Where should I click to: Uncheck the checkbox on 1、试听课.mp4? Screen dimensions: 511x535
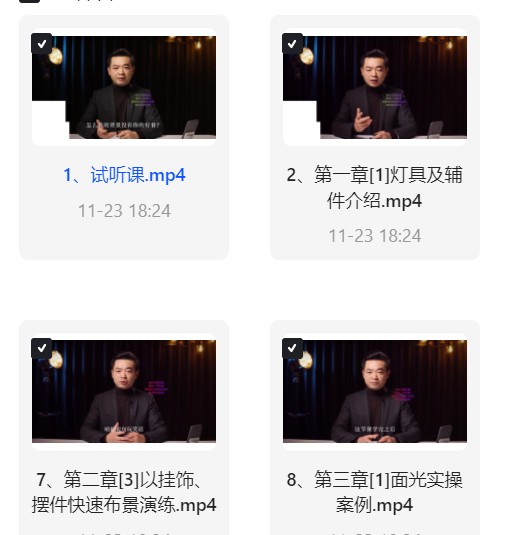pyautogui.click(x=42, y=44)
